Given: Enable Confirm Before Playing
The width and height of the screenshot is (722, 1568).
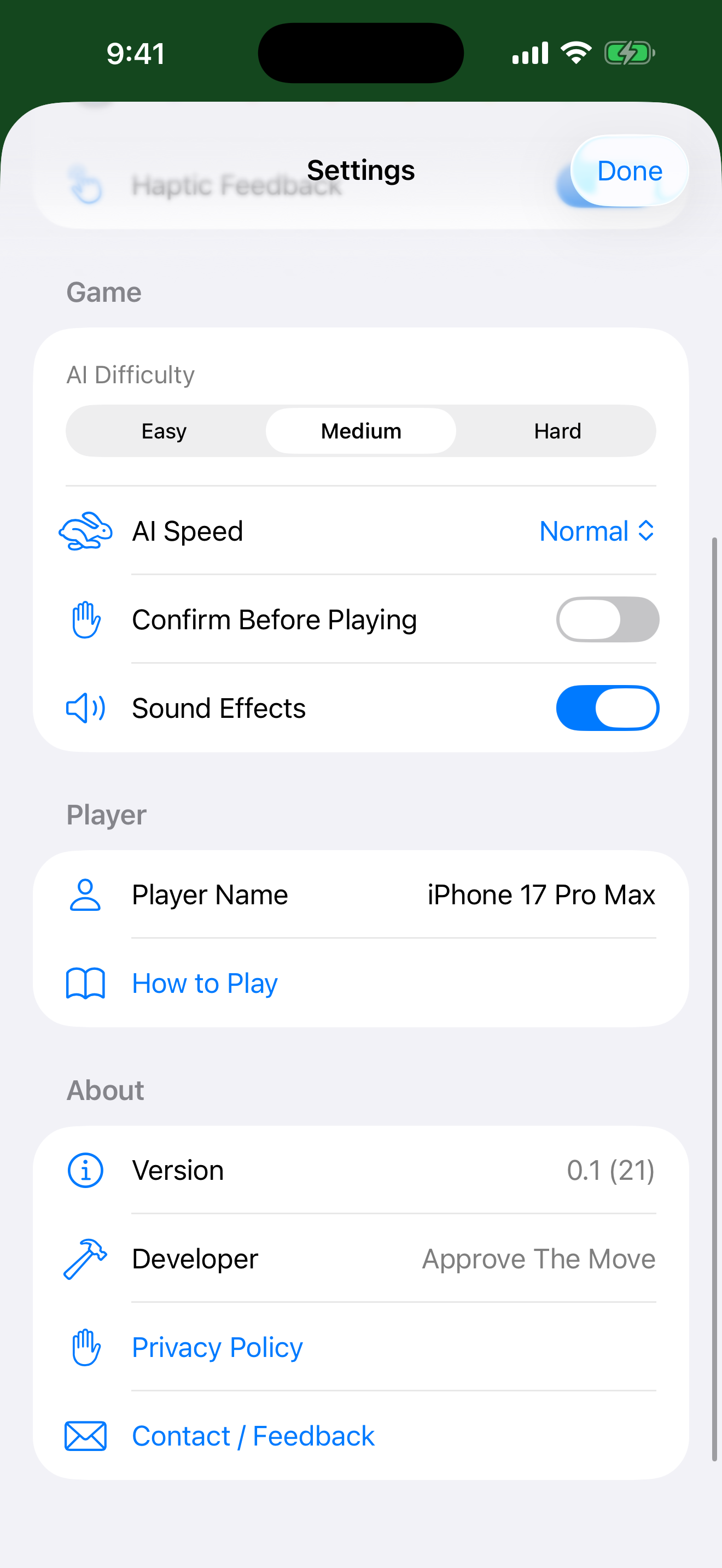Looking at the screenshot, I should [607, 619].
